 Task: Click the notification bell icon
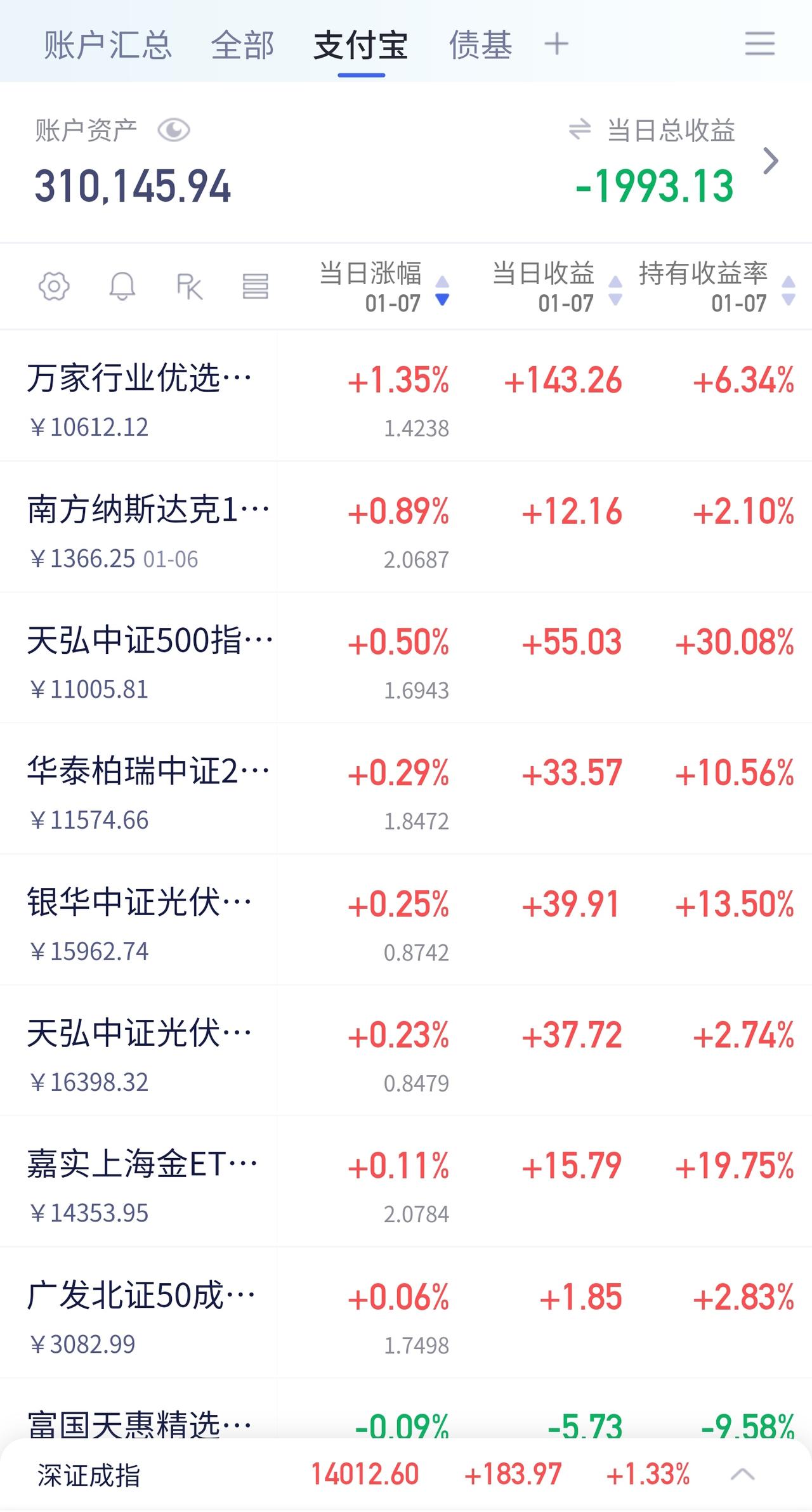122,287
